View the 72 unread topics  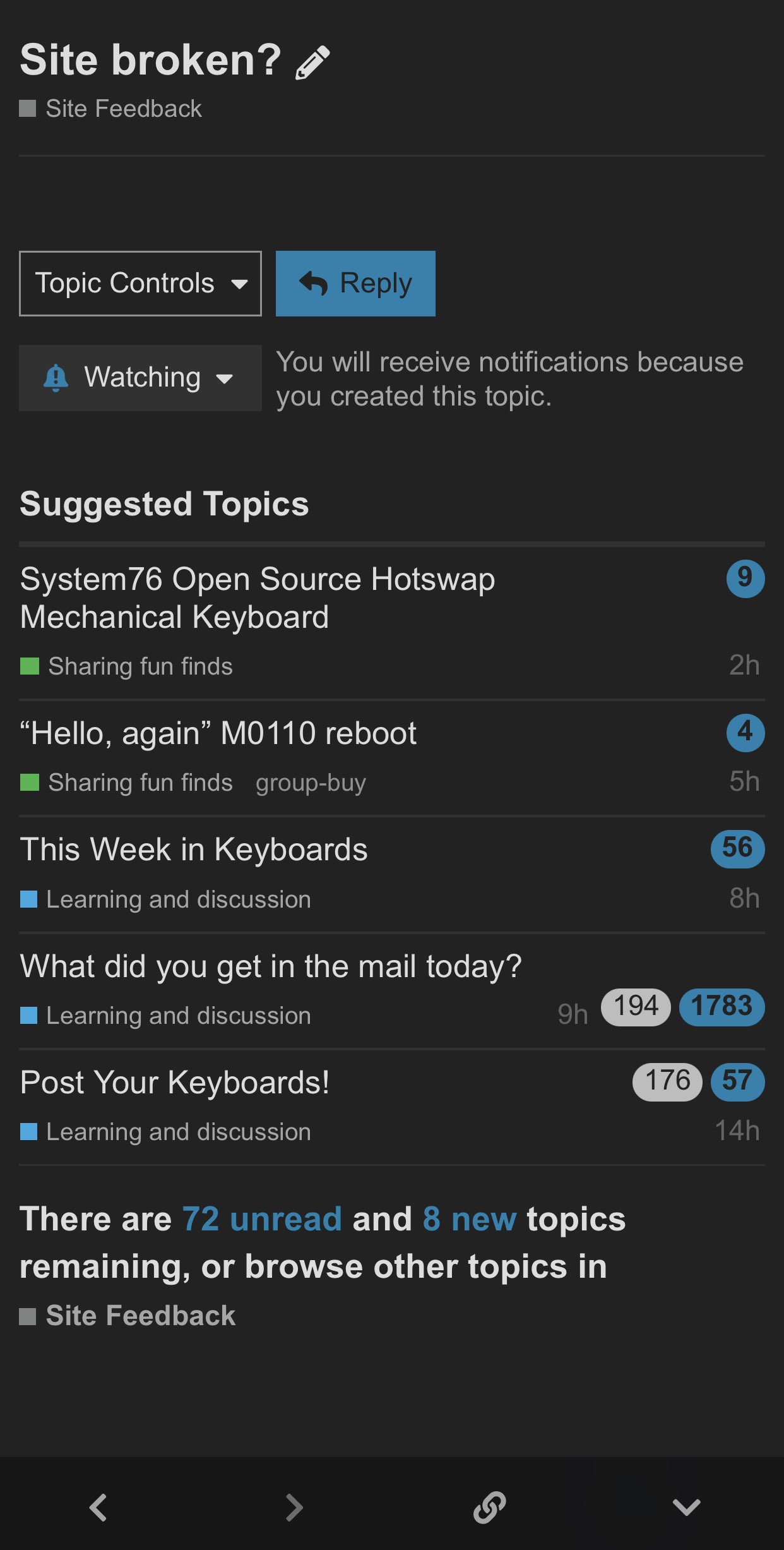coord(262,1219)
